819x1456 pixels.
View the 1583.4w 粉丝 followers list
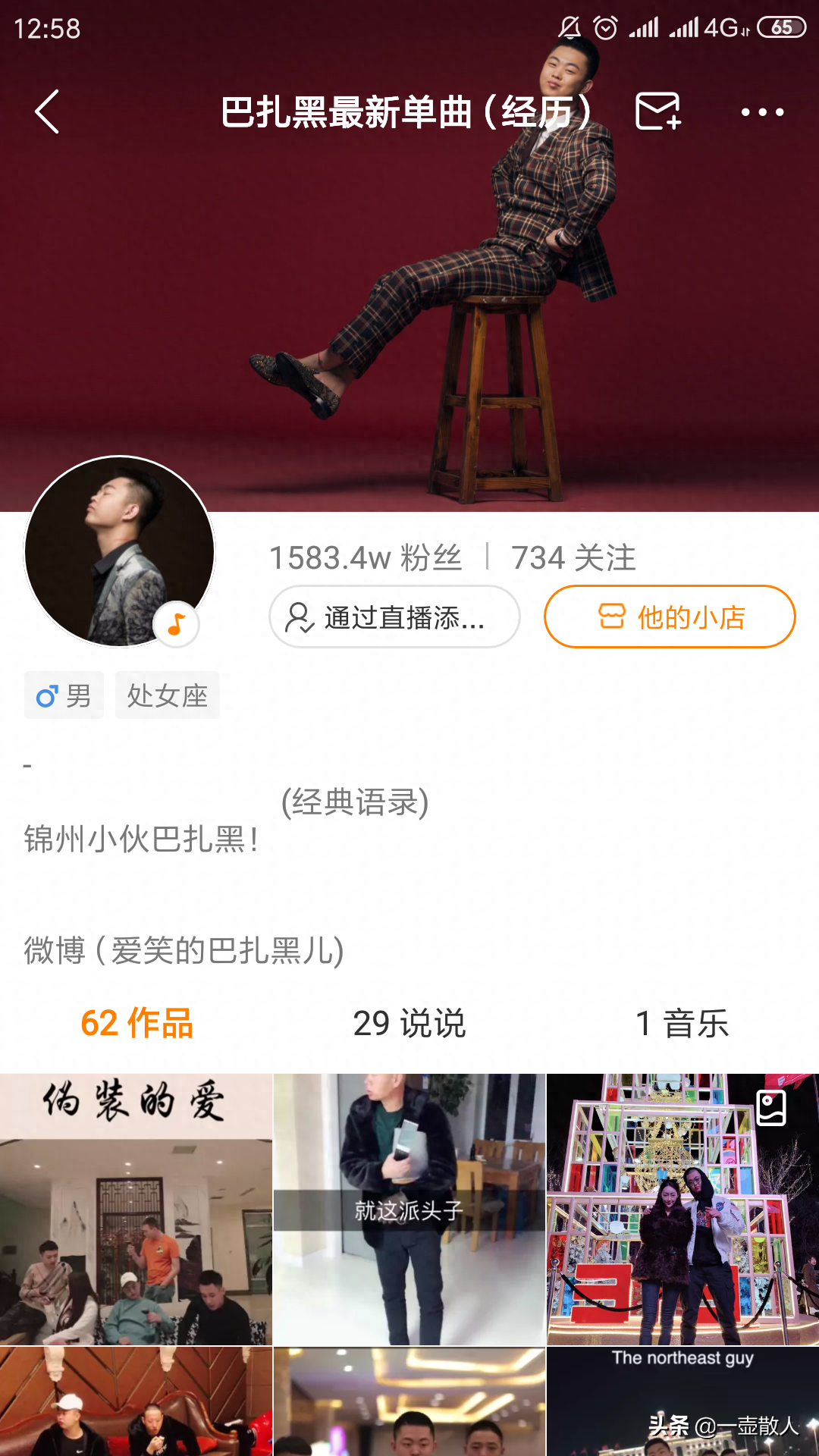pyautogui.click(x=366, y=558)
